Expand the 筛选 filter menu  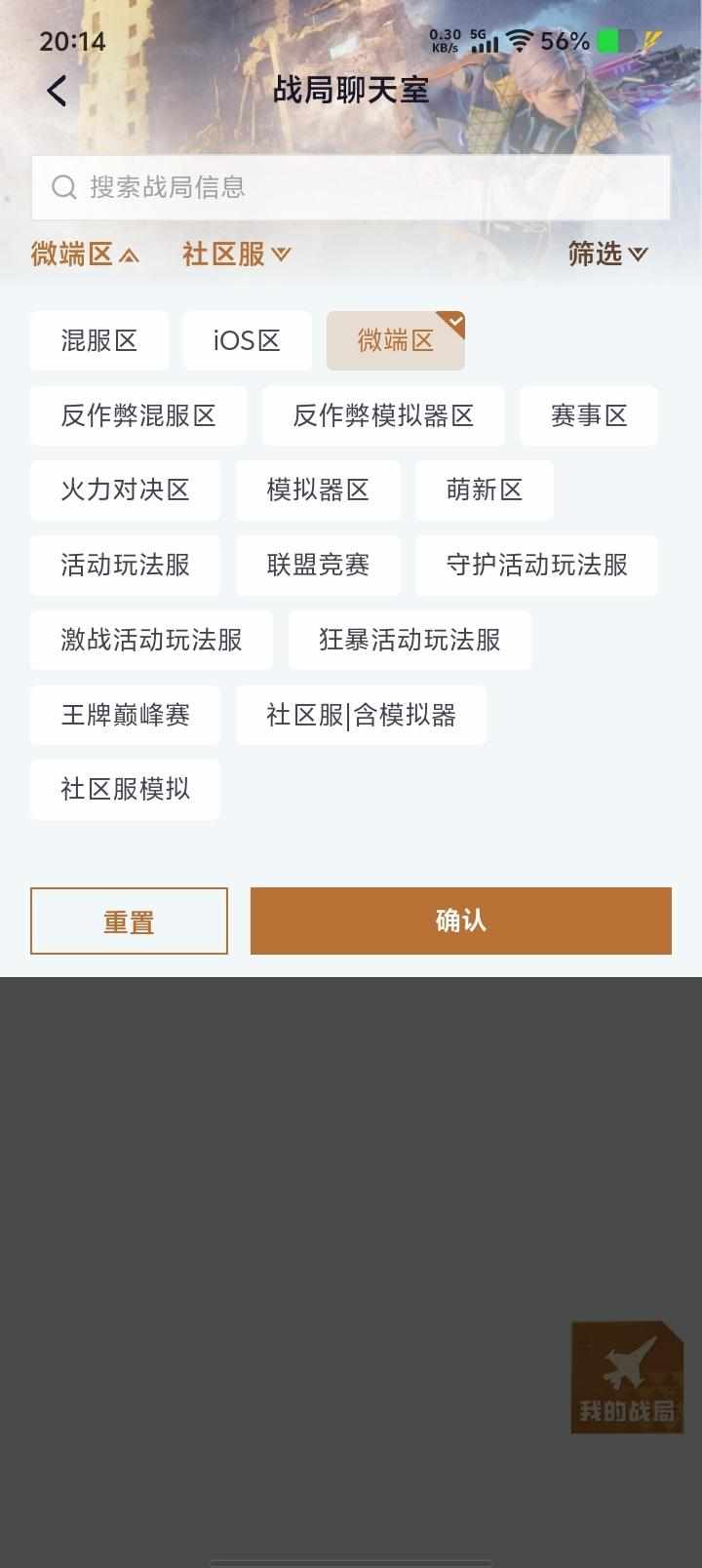[x=607, y=255]
